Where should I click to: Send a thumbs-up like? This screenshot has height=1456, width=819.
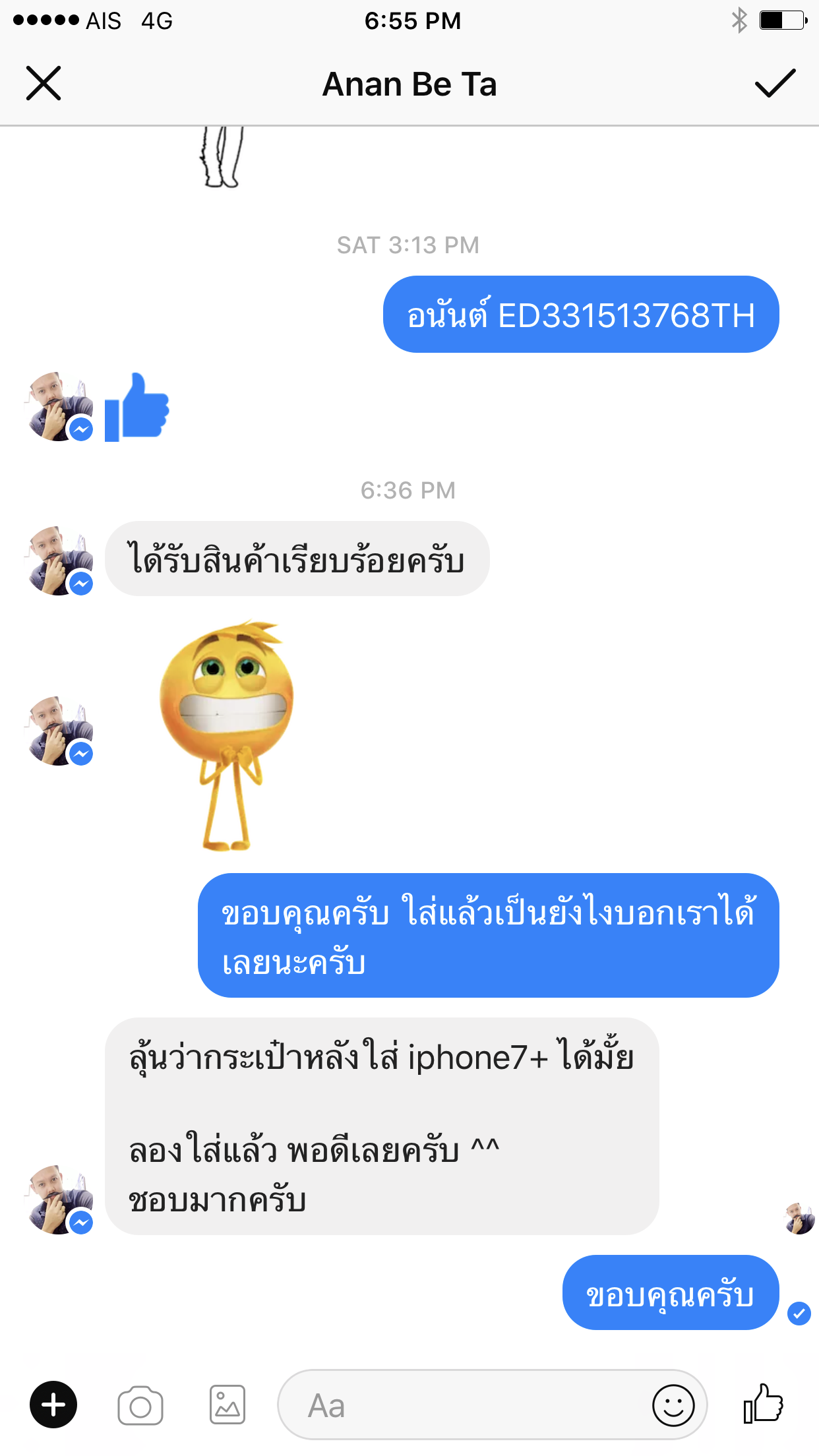[x=763, y=1404]
